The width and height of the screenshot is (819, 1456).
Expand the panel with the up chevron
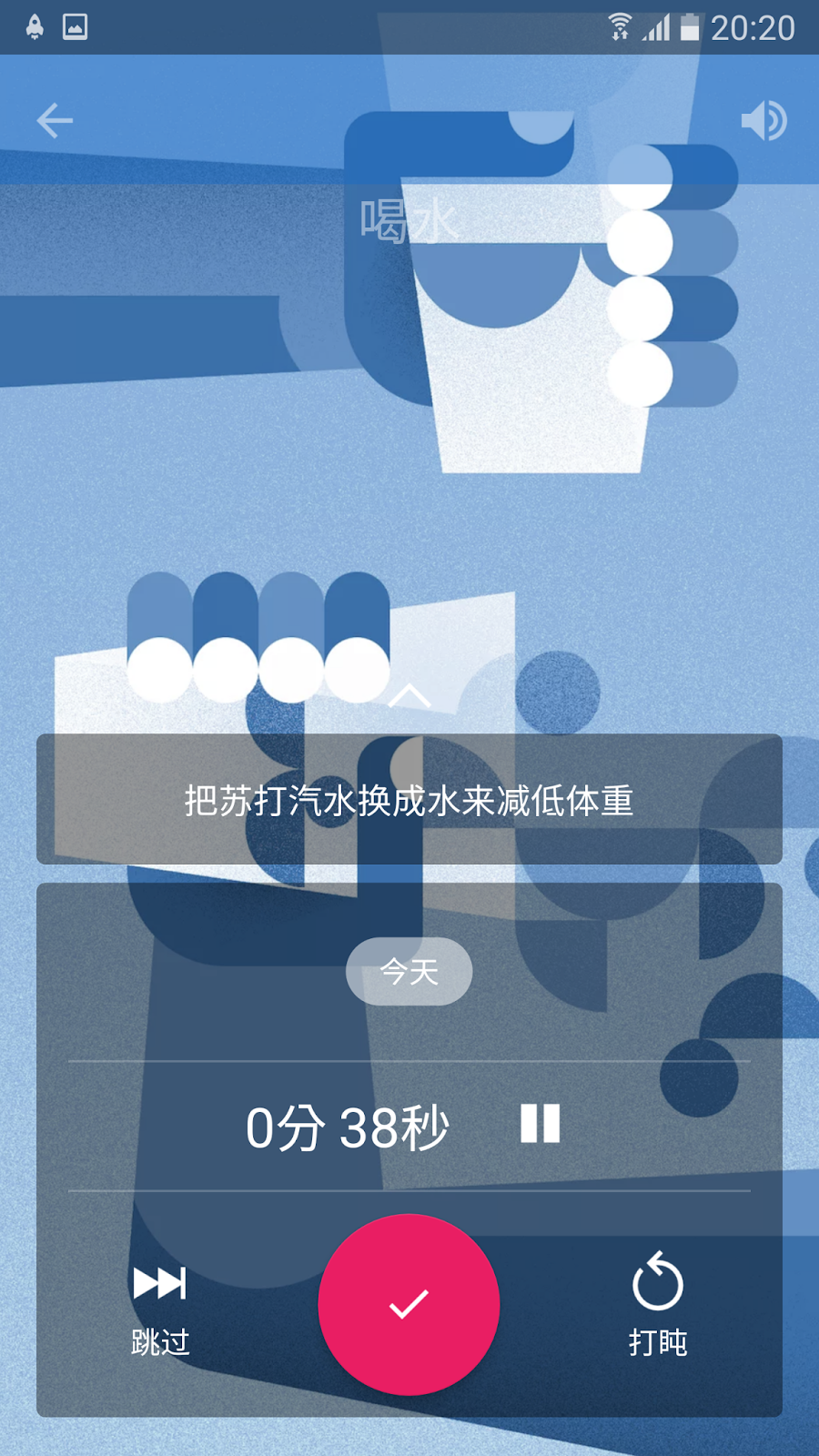tap(409, 696)
